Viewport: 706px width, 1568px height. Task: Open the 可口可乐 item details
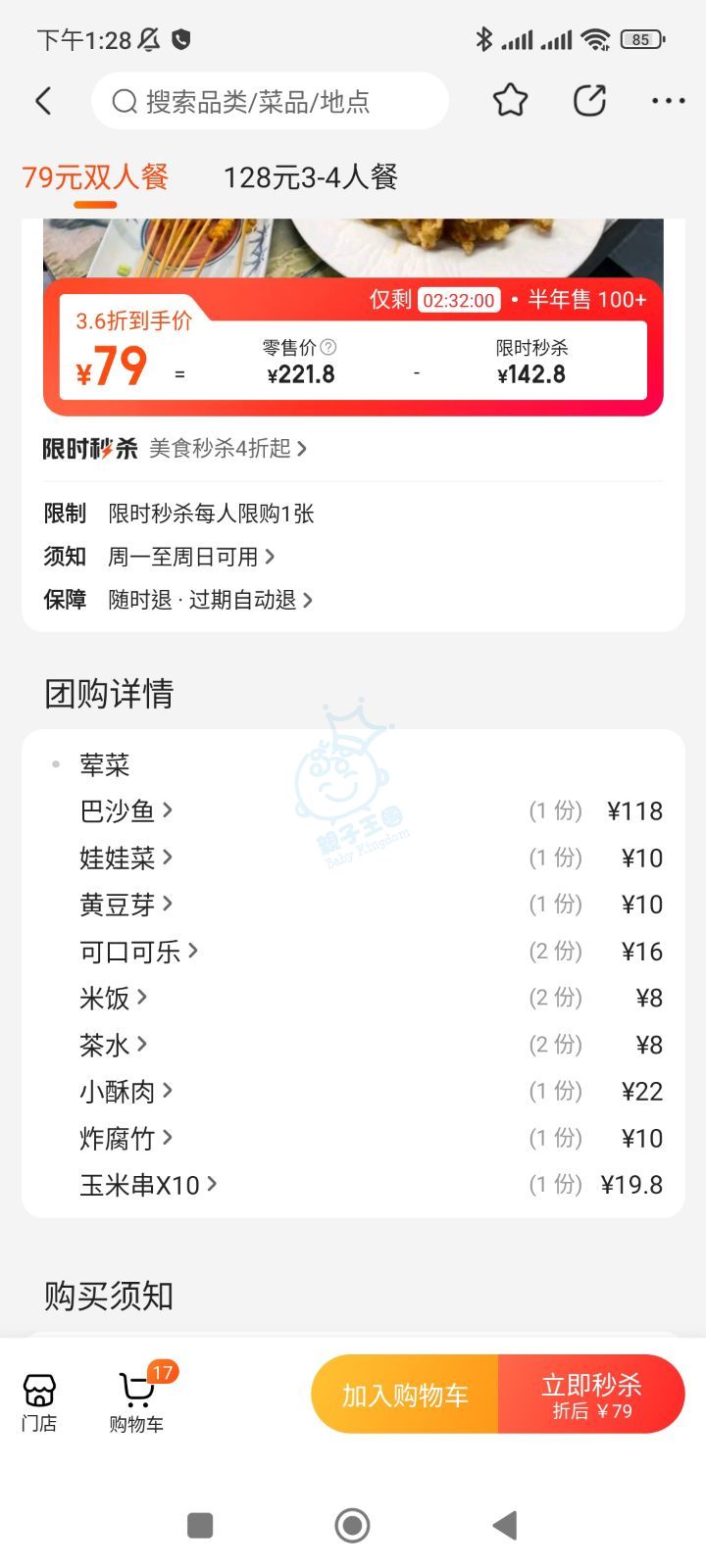138,952
